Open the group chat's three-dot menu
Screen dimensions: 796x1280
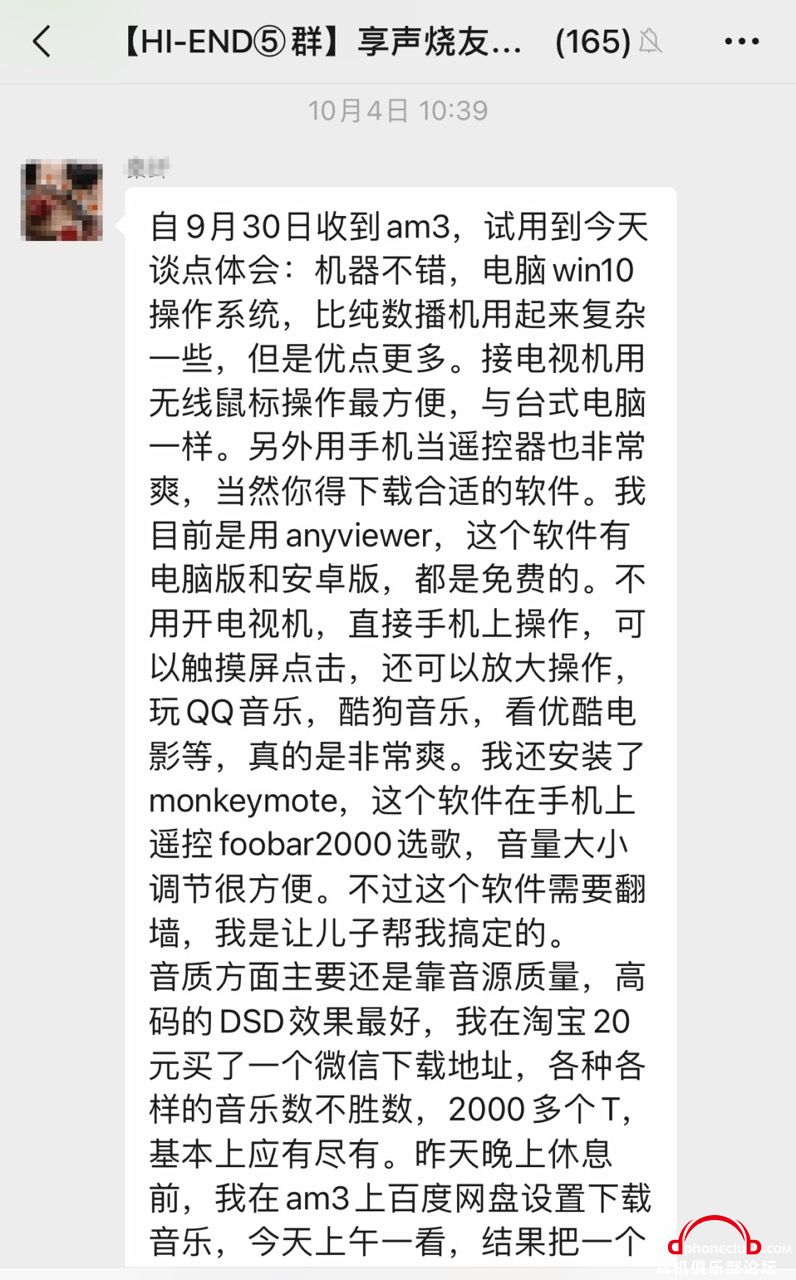(x=741, y=42)
